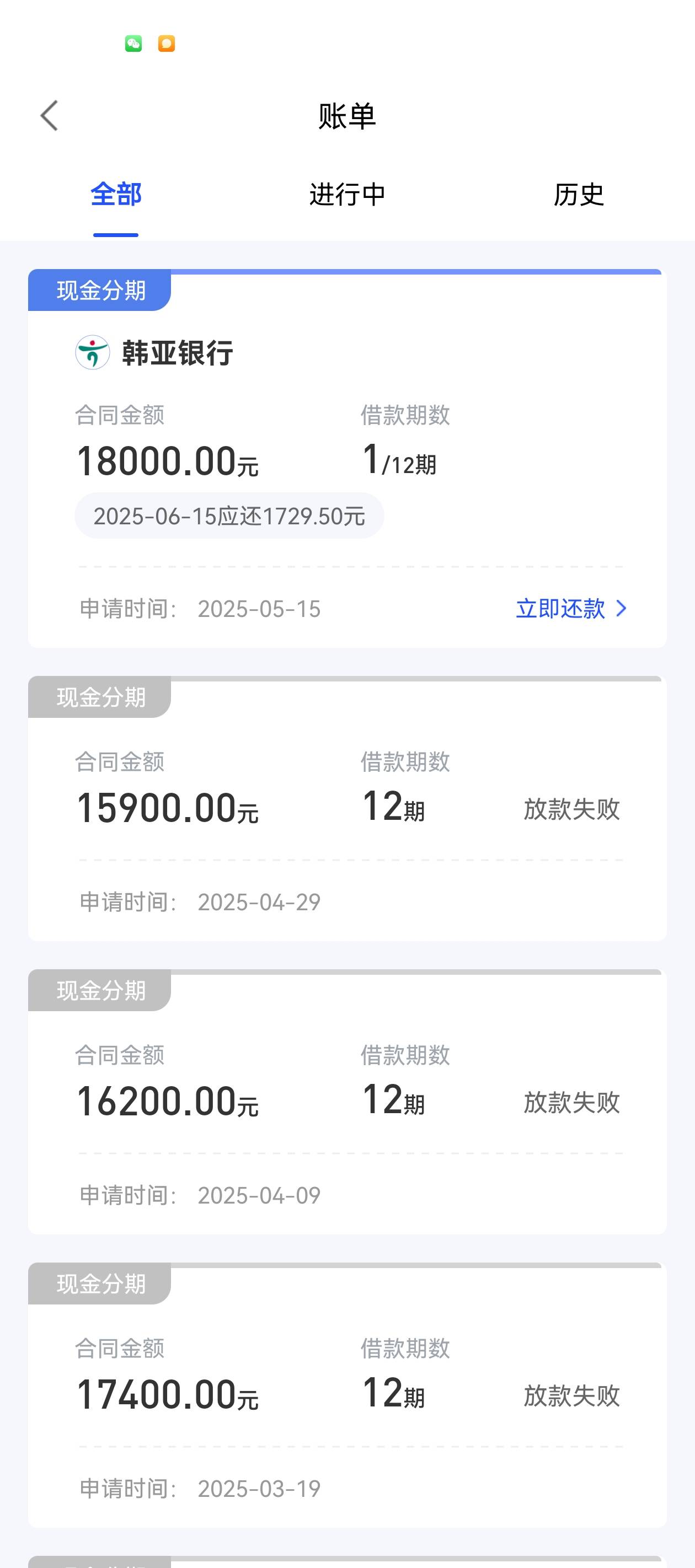Go back using the top-left arrow
This screenshot has height=1568, width=695.
(49, 116)
